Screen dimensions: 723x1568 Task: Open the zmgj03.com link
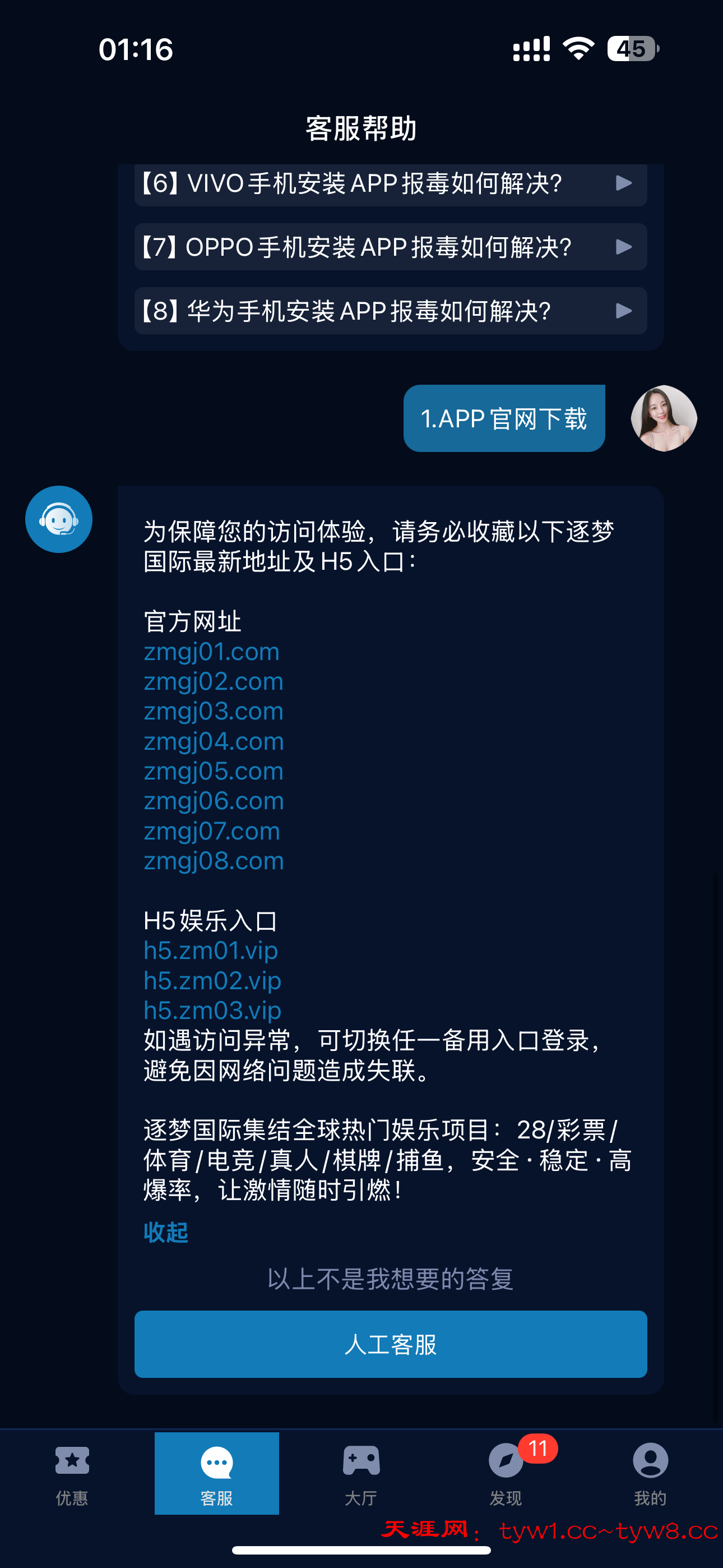[213, 712]
